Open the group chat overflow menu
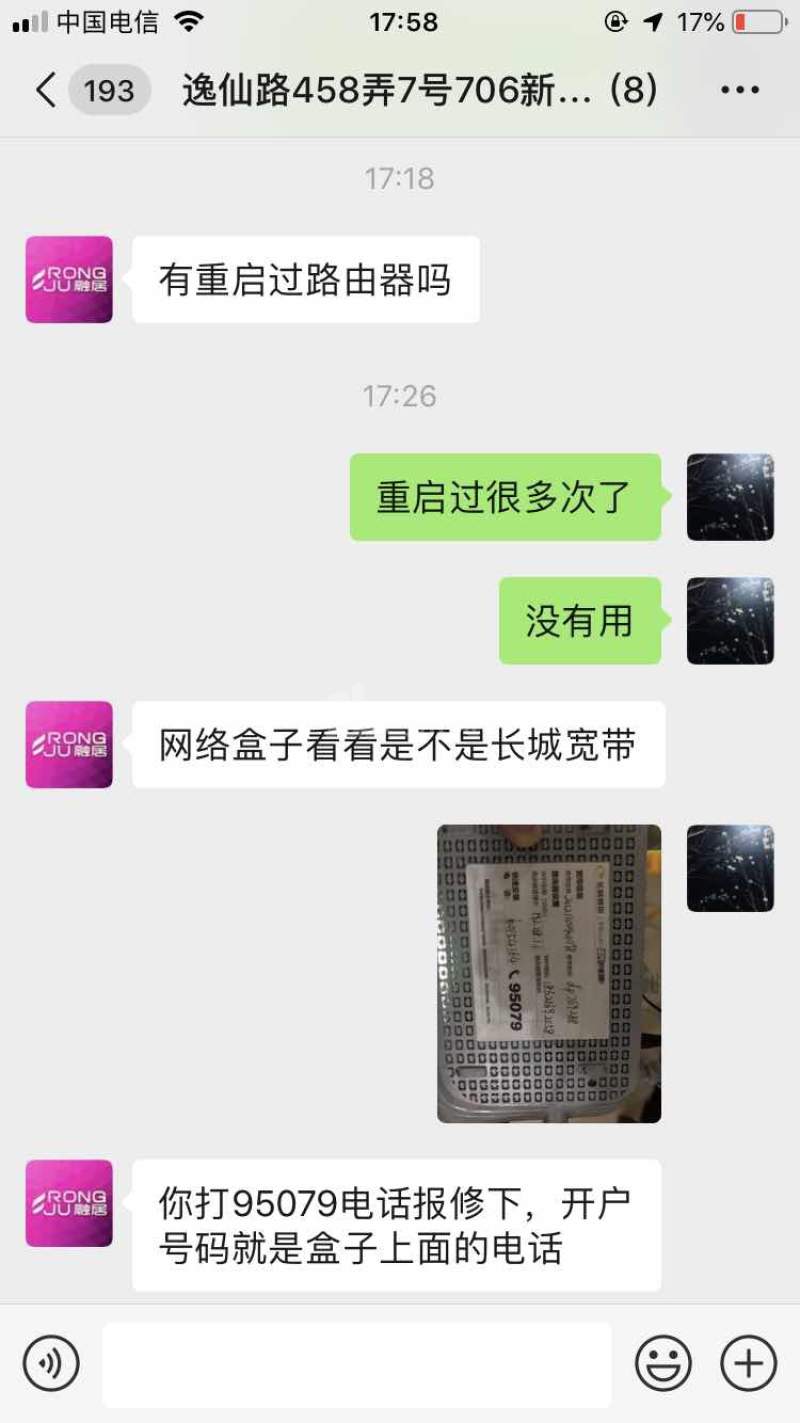 point(739,90)
